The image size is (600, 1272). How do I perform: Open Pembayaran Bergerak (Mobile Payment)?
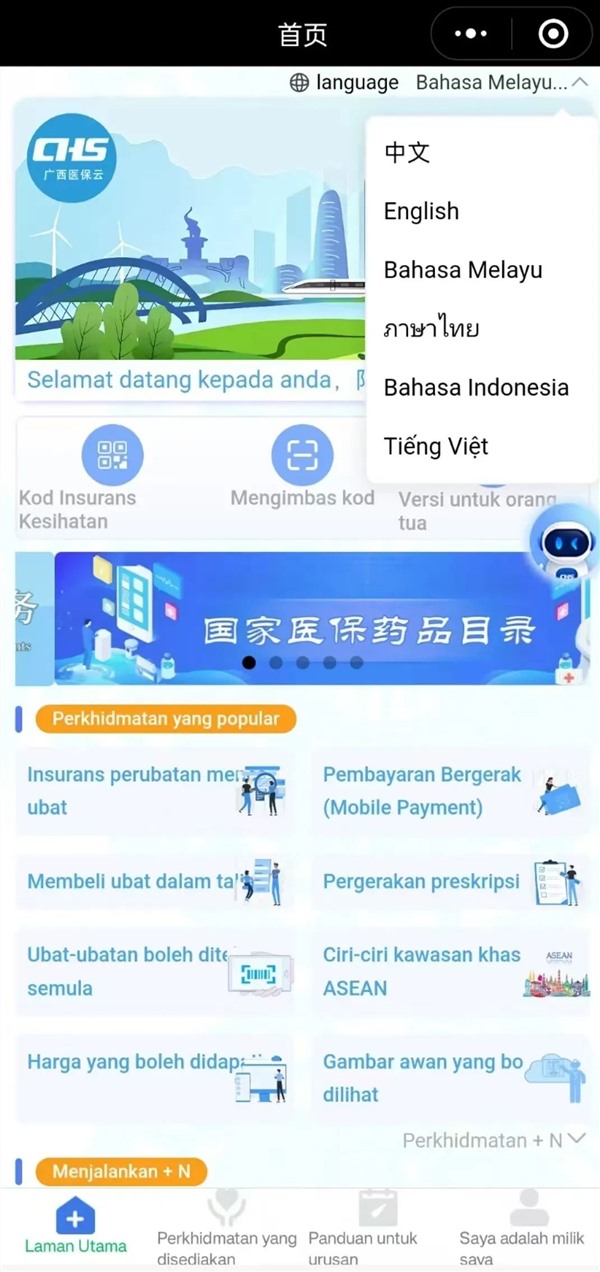450,791
